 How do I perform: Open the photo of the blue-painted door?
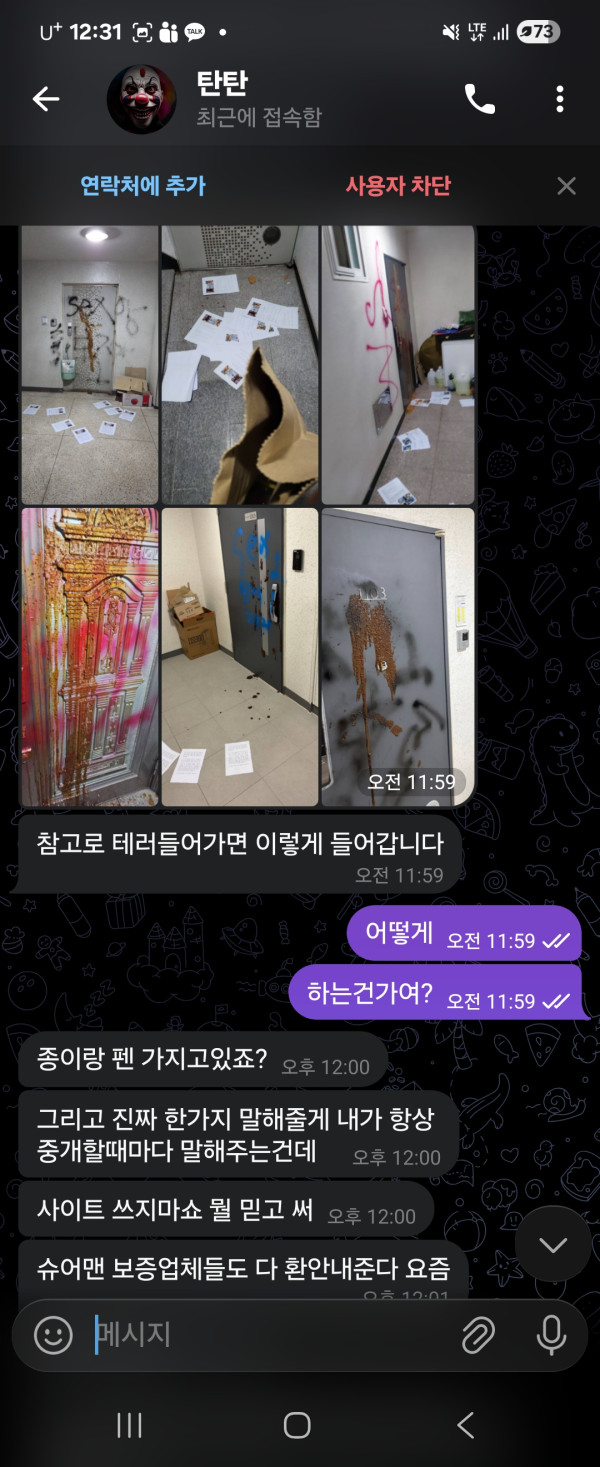coord(240,656)
